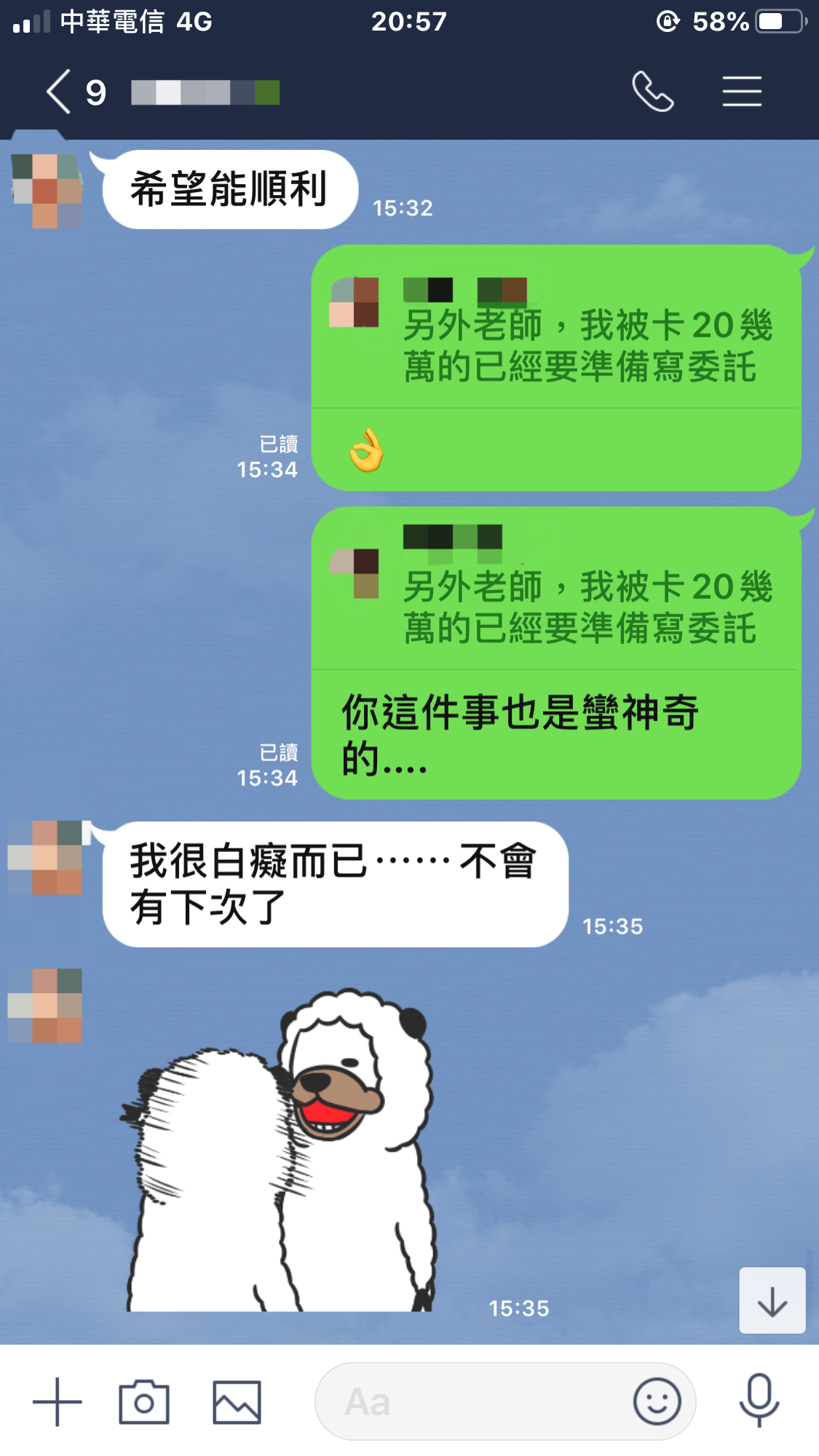Image resolution: width=819 pixels, height=1456 pixels.
Task: Open the plus attachment menu
Action: point(57,1401)
